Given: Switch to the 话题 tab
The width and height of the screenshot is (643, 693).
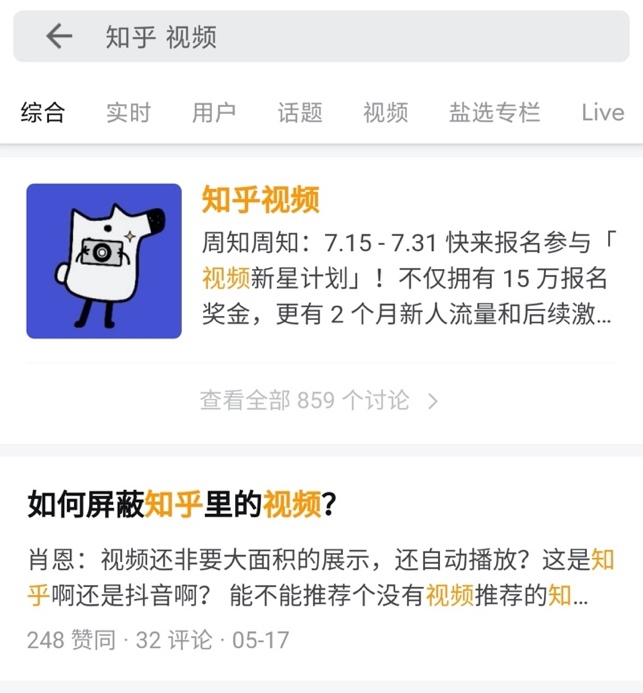Looking at the screenshot, I should (x=300, y=112).
